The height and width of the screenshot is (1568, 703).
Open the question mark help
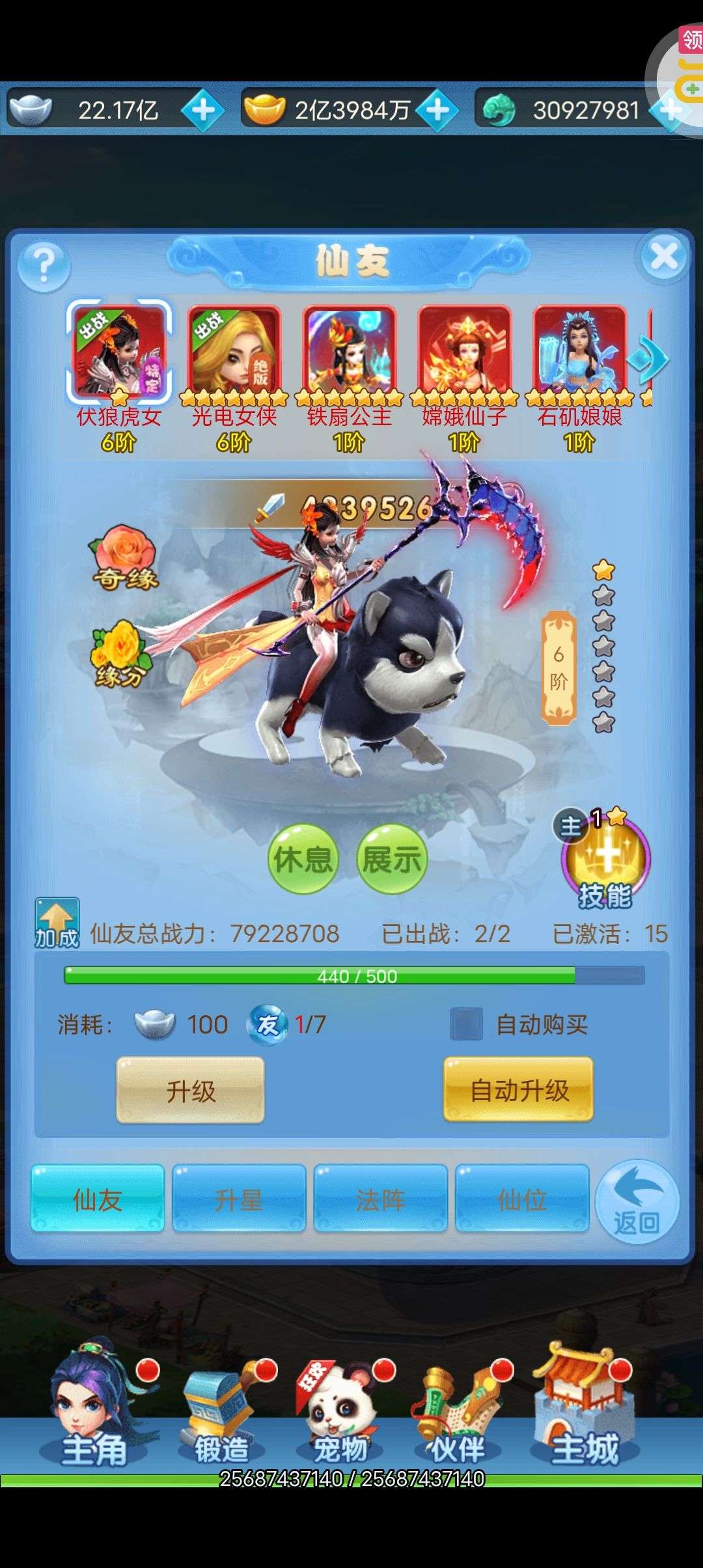point(44,266)
